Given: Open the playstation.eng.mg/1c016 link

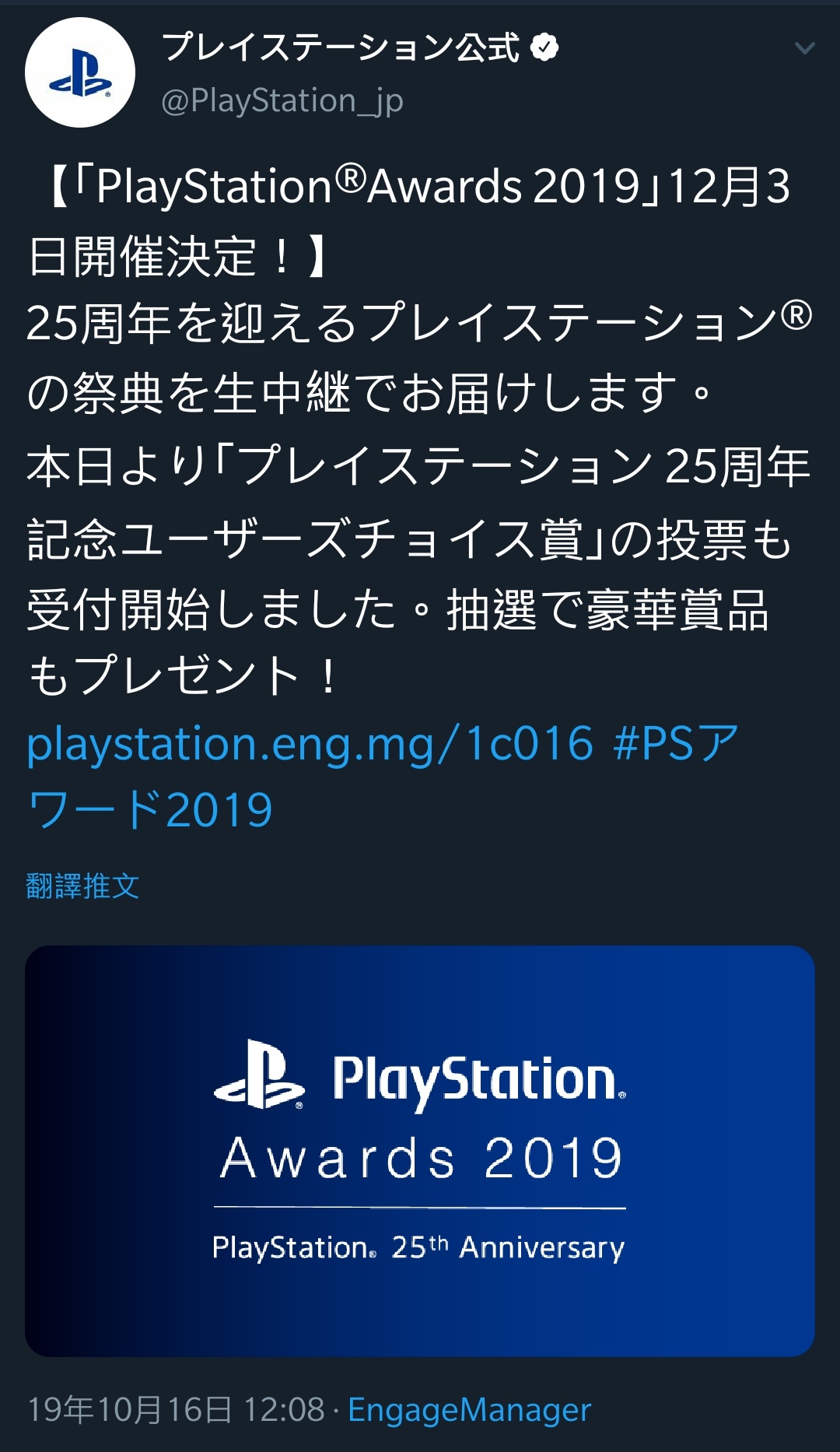Looking at the screenshot, I should 310,744.
